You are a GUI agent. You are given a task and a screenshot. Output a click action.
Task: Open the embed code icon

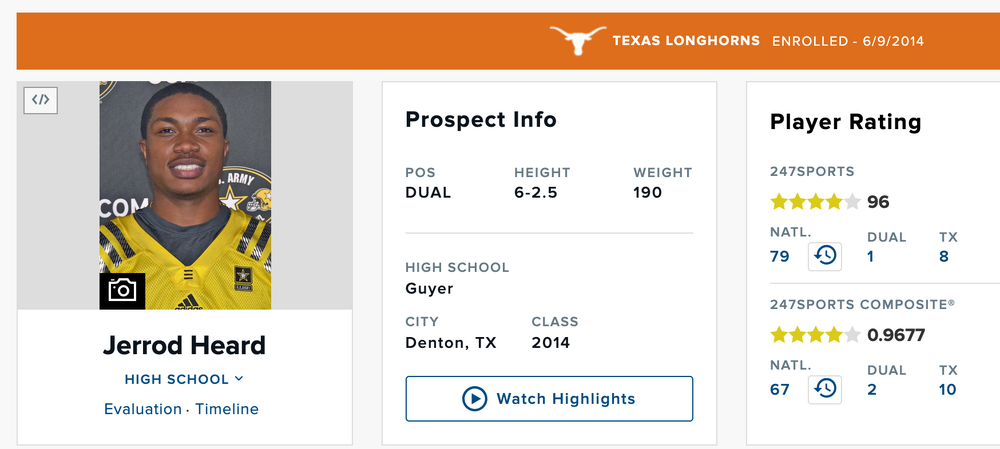[x=40, y=100]
